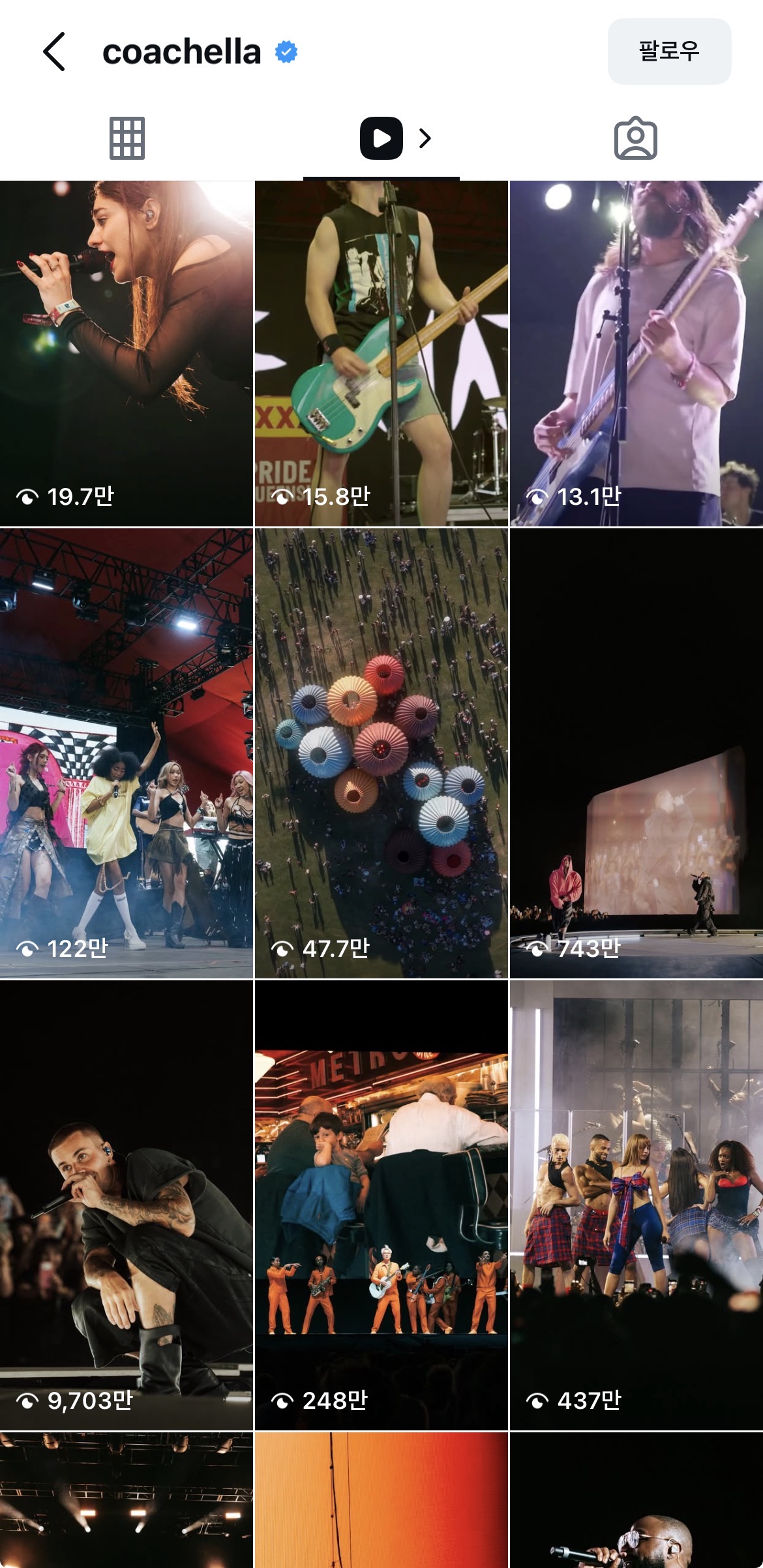The image size is (763, 1568).
Task: Follow coachella with the 팔로우 button
Action: (669, 52)
